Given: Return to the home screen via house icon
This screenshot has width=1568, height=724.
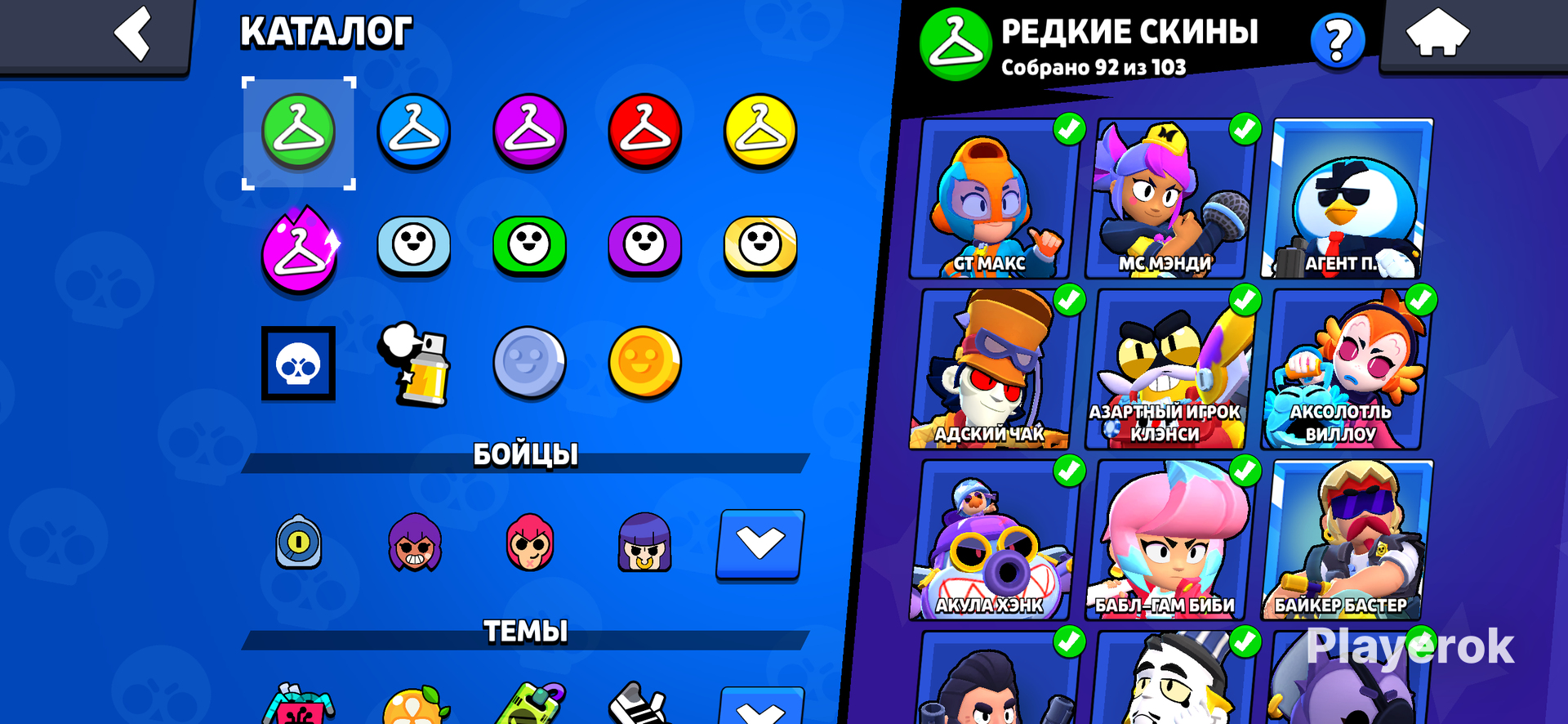Looking at the screenshot, I should 1437,33.
